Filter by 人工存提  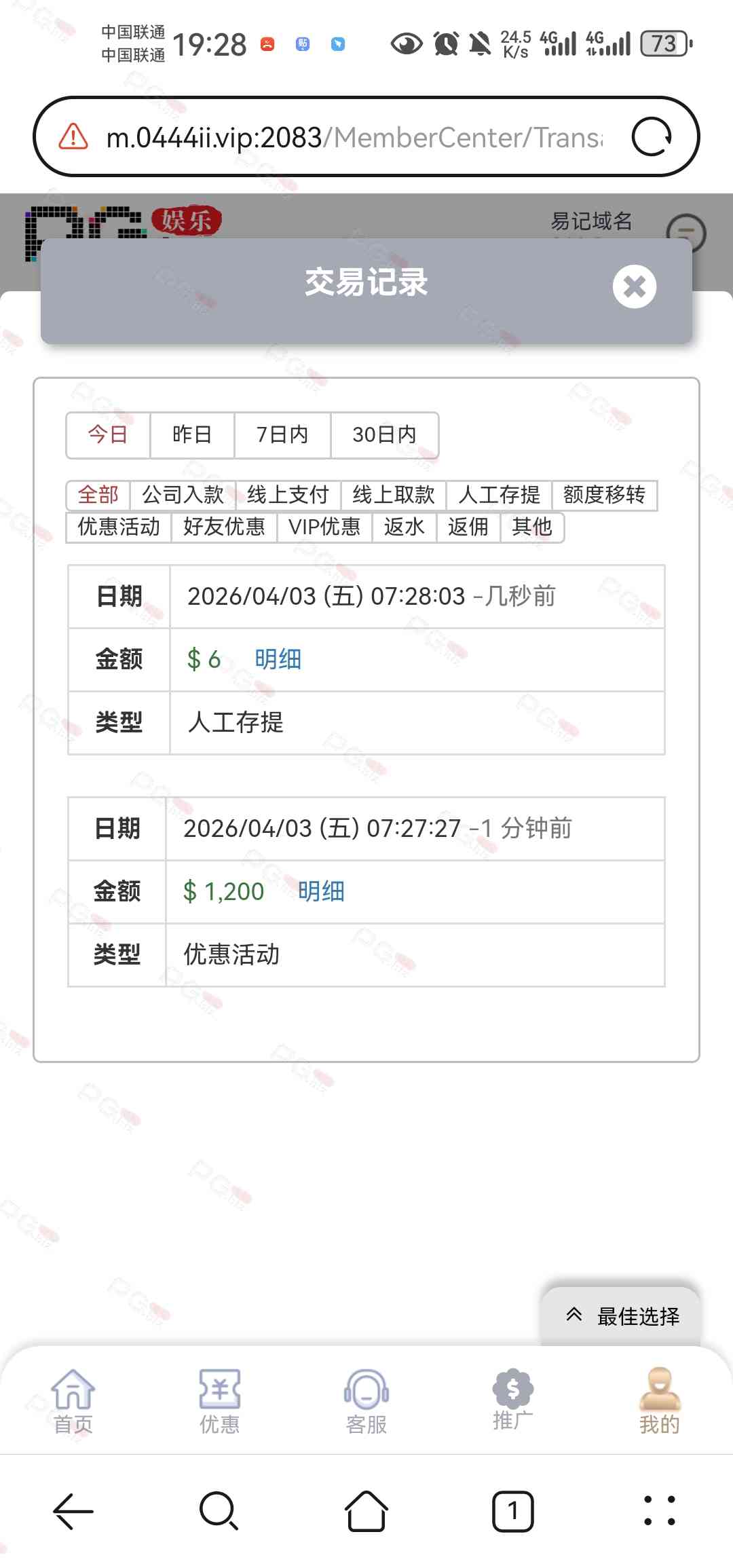499,495
